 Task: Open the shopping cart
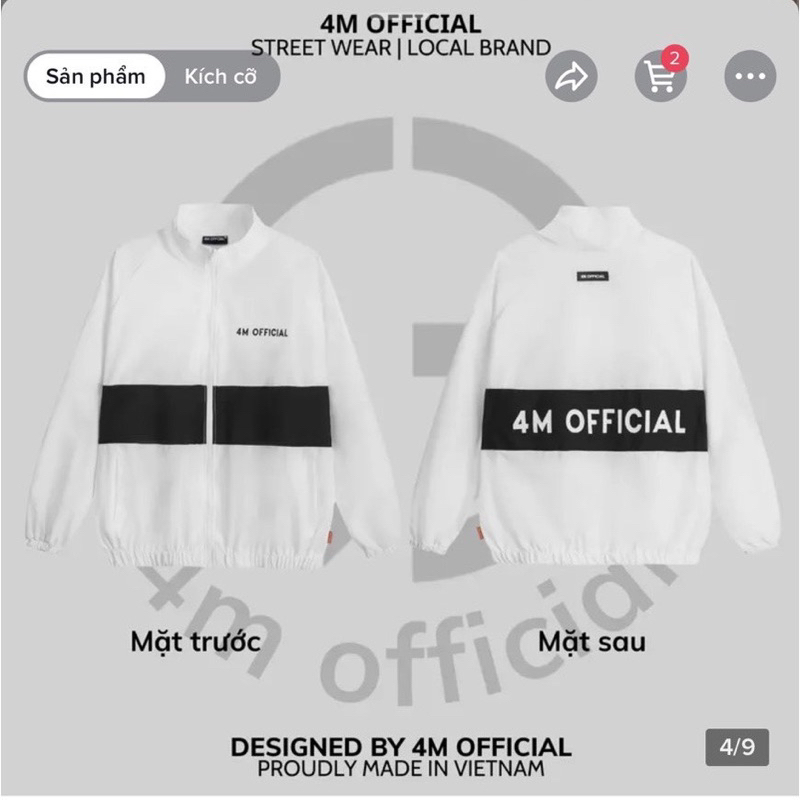pyautogui.click(x=660, y=76)
